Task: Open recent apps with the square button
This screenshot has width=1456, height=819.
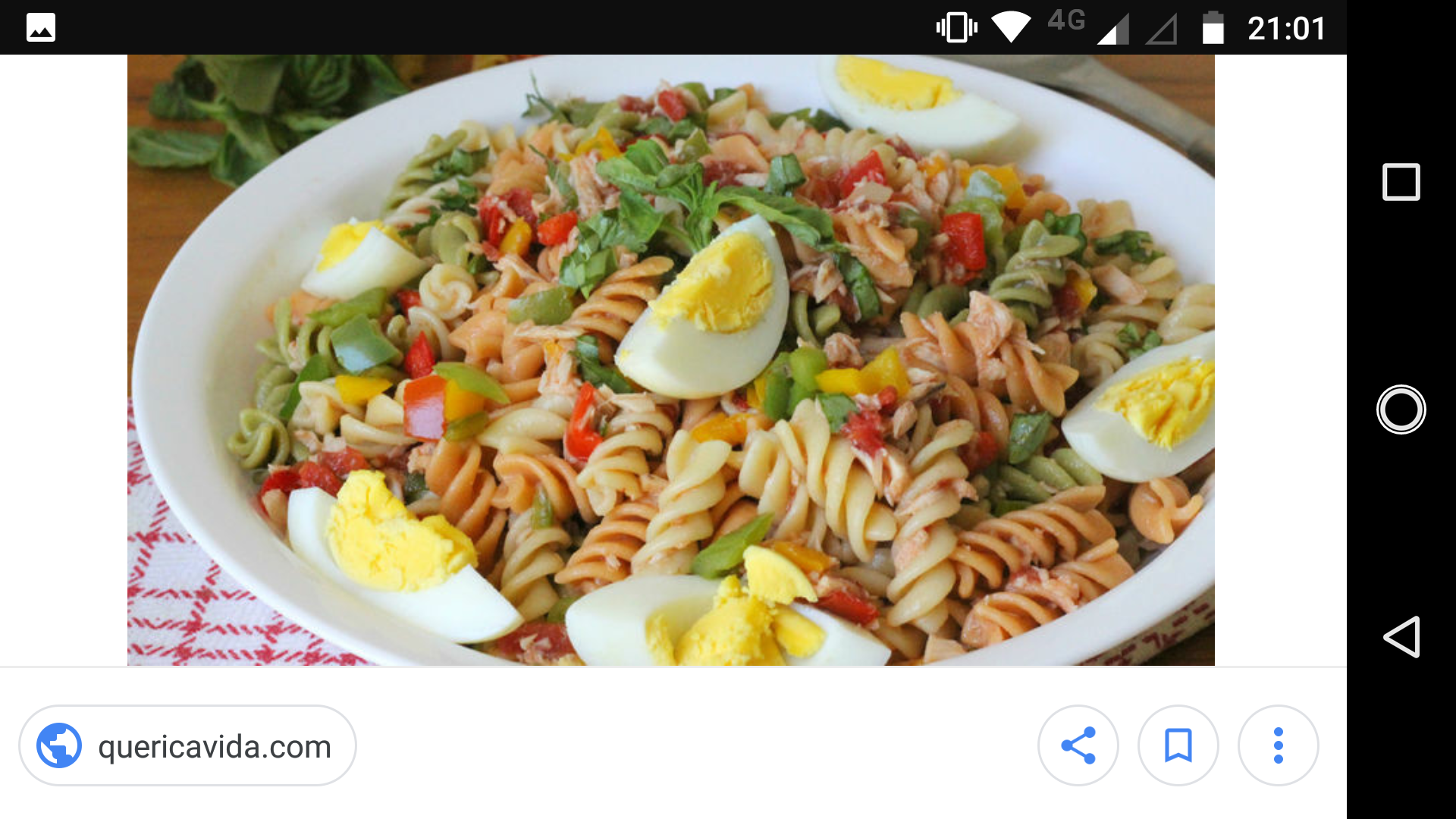Action: (1401, 182)
